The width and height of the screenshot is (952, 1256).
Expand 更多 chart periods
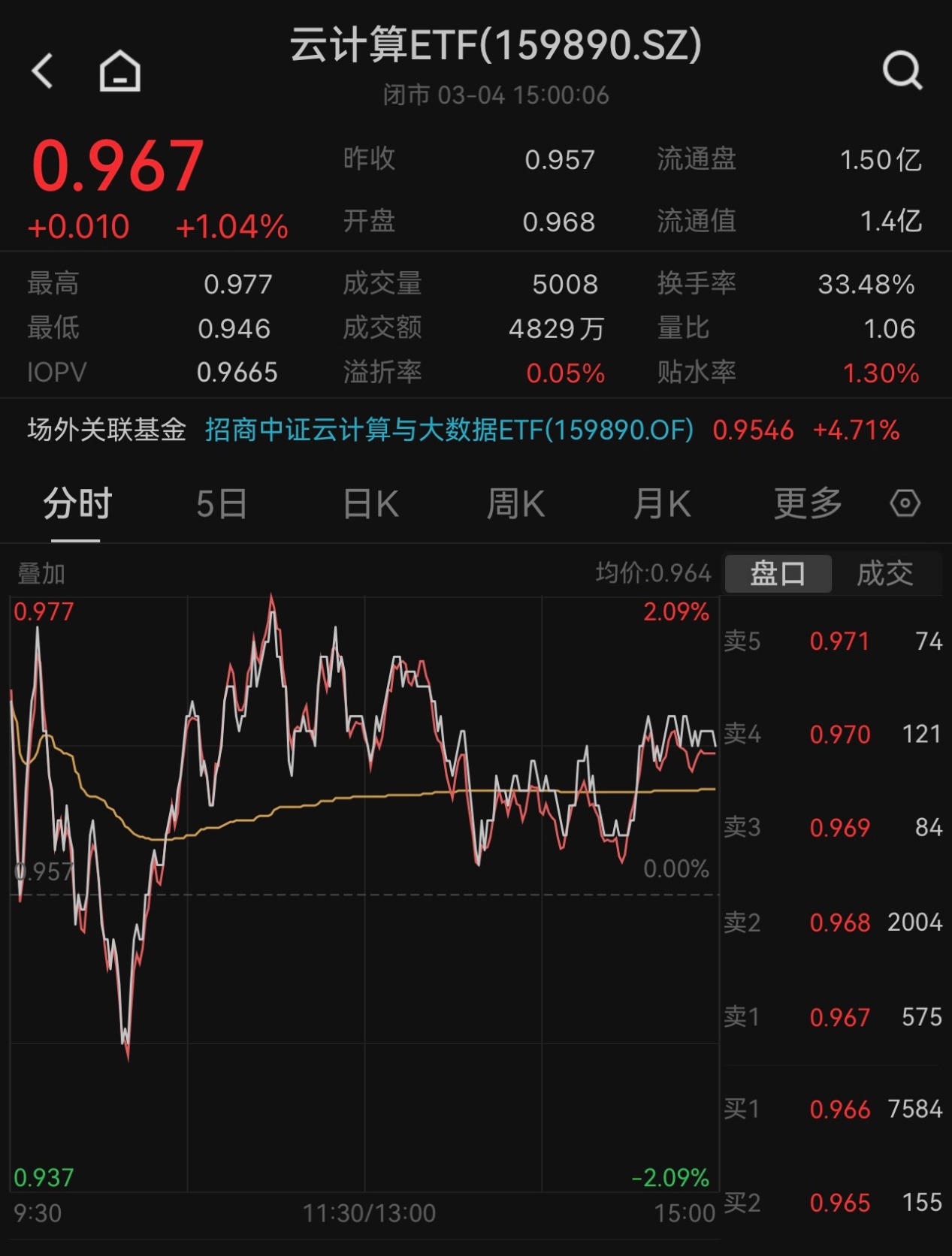(x=808, y=504)
